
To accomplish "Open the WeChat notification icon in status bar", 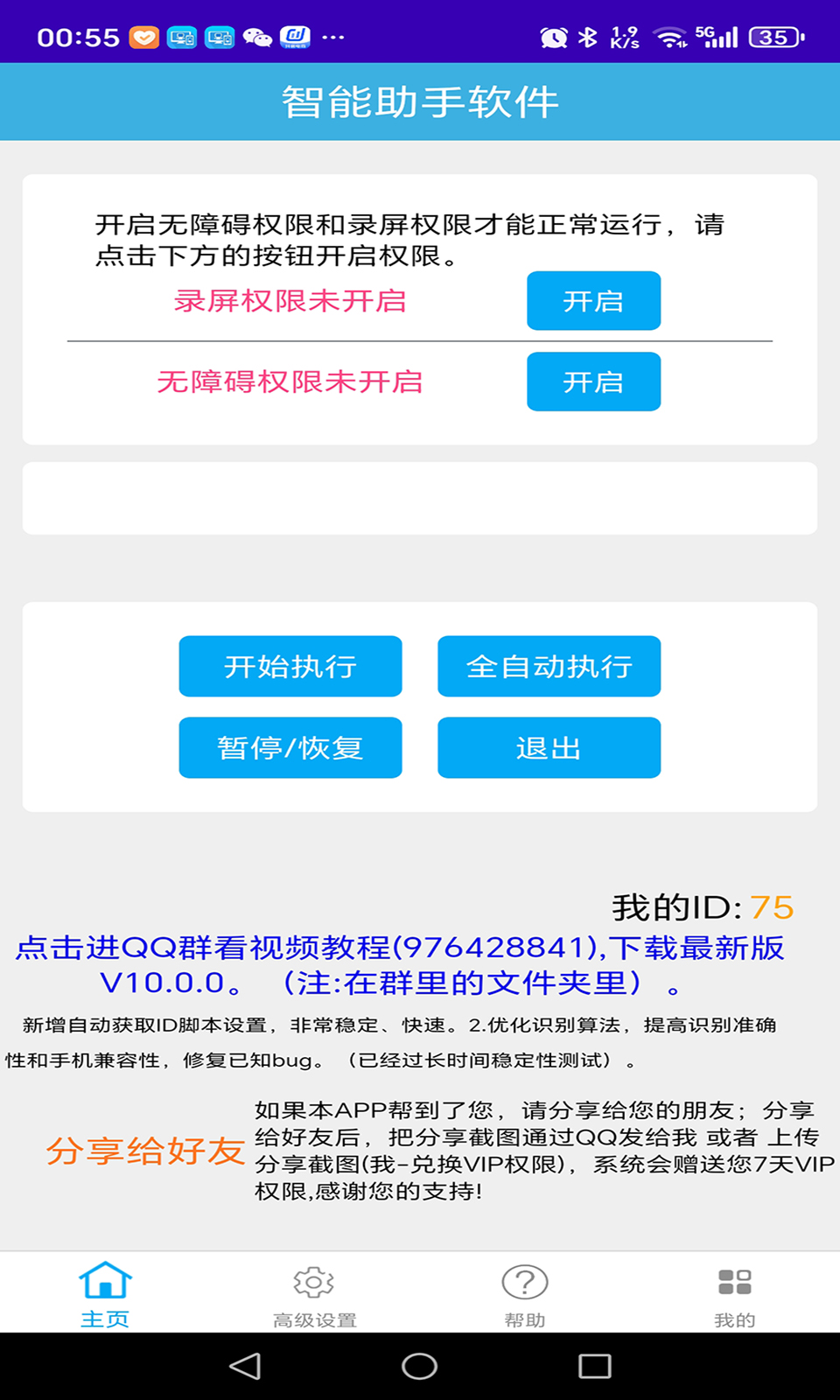I will click(x=256, y=37).
